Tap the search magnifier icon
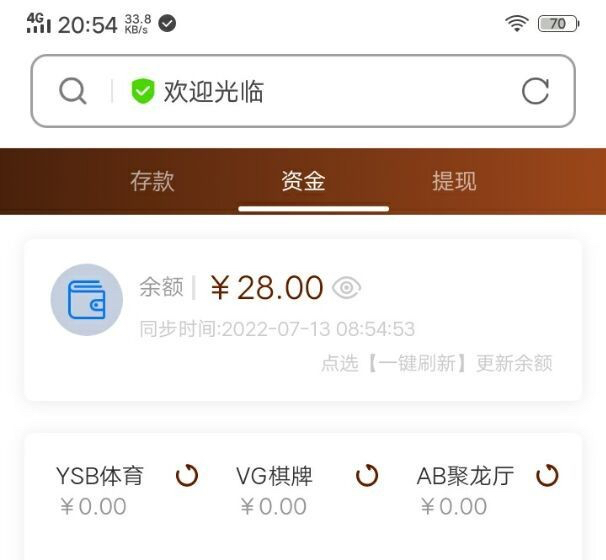Screen dimensions: 606x560 click(x=73, y=91)
